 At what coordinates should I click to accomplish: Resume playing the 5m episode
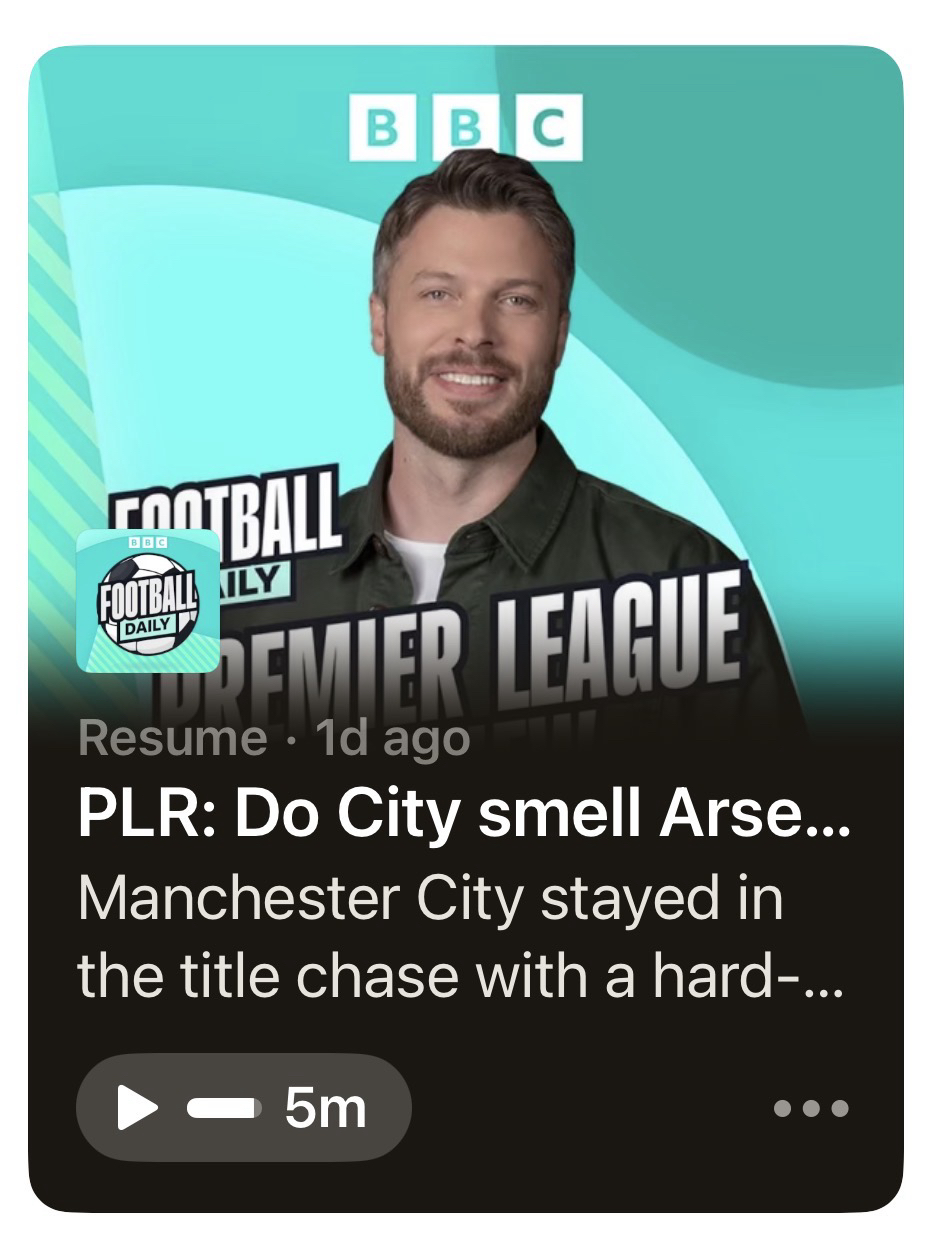click(243, 1108)
